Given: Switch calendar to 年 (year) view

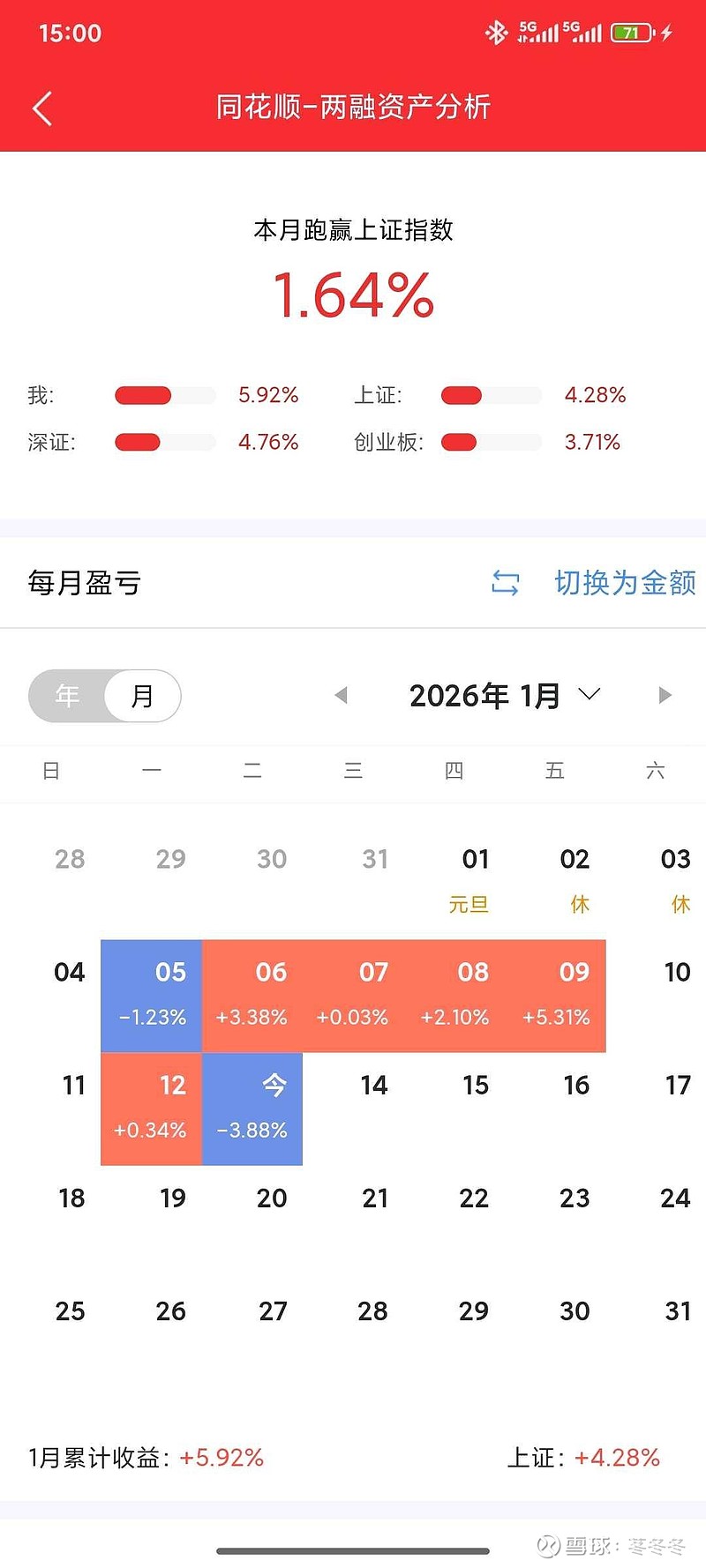Looking at the screenshot, I should point(66,696).
